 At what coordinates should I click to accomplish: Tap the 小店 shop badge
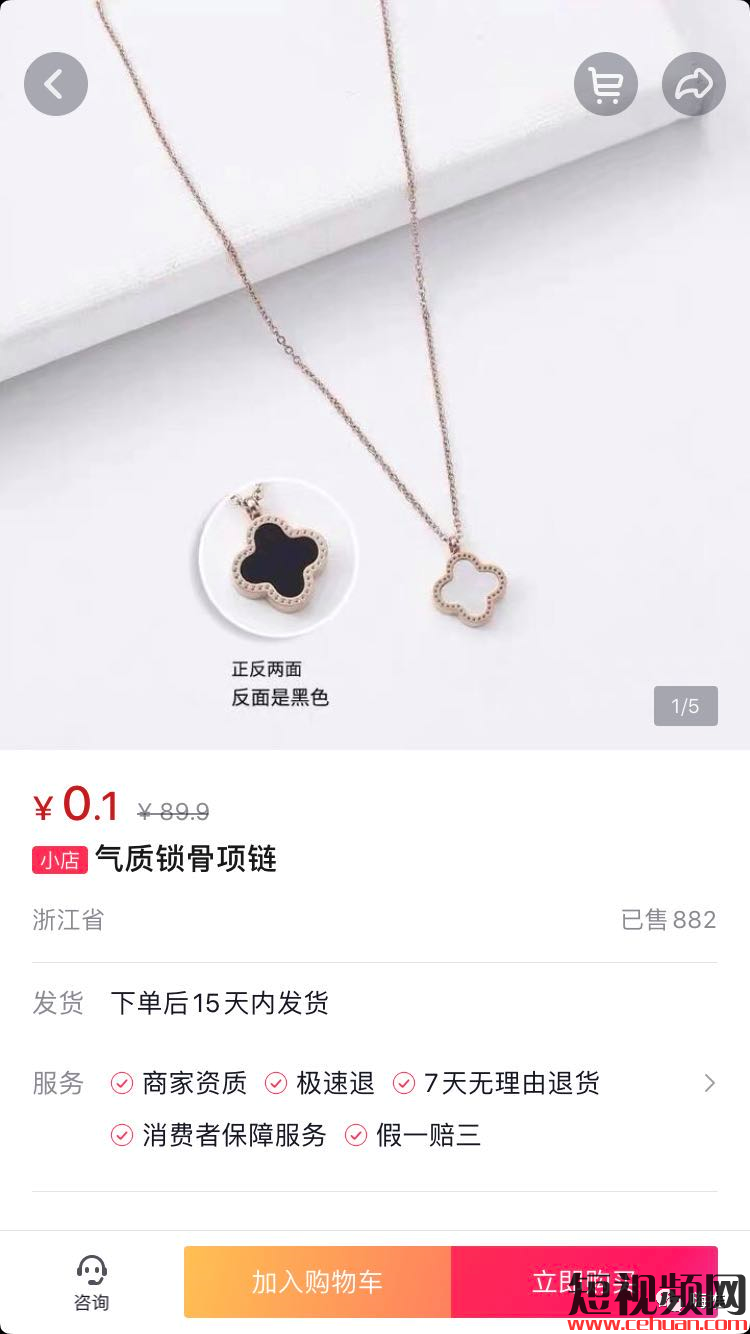[60, 860]
